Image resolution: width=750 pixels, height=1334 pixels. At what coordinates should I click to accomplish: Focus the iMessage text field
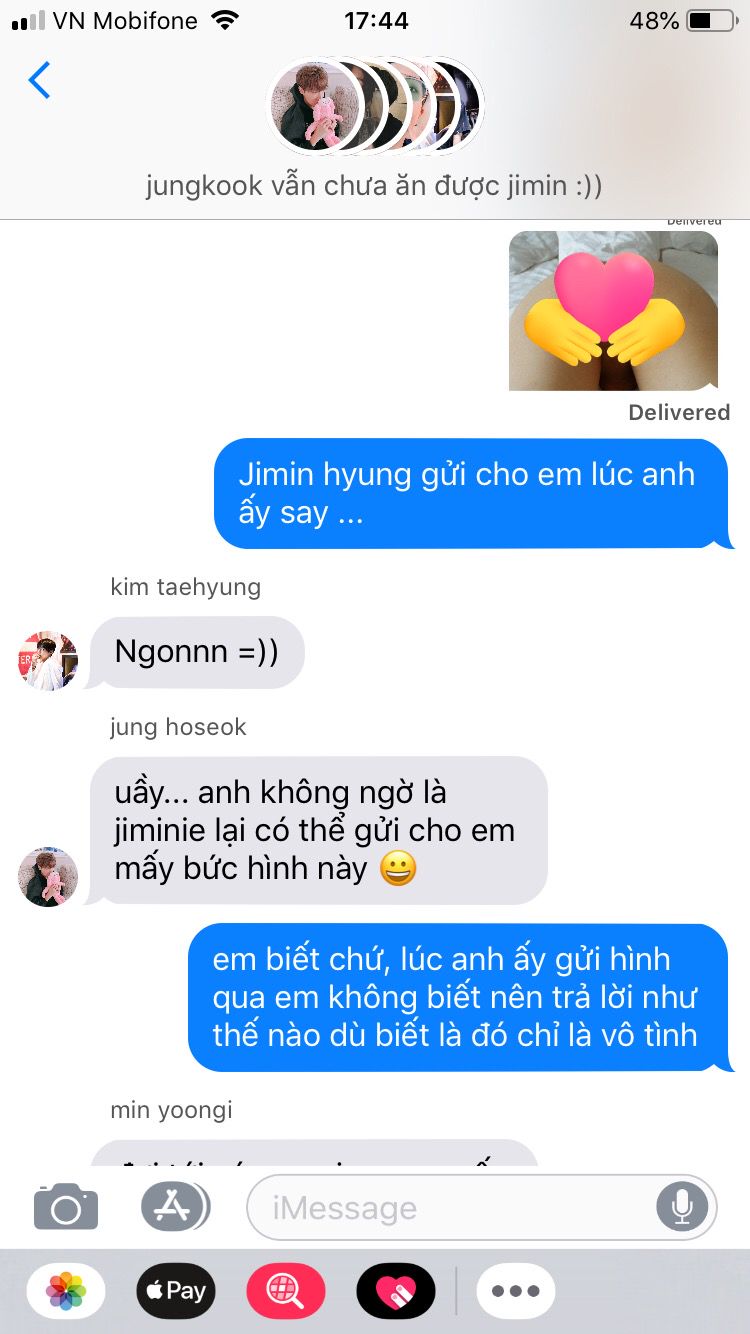click(450, 1208)
